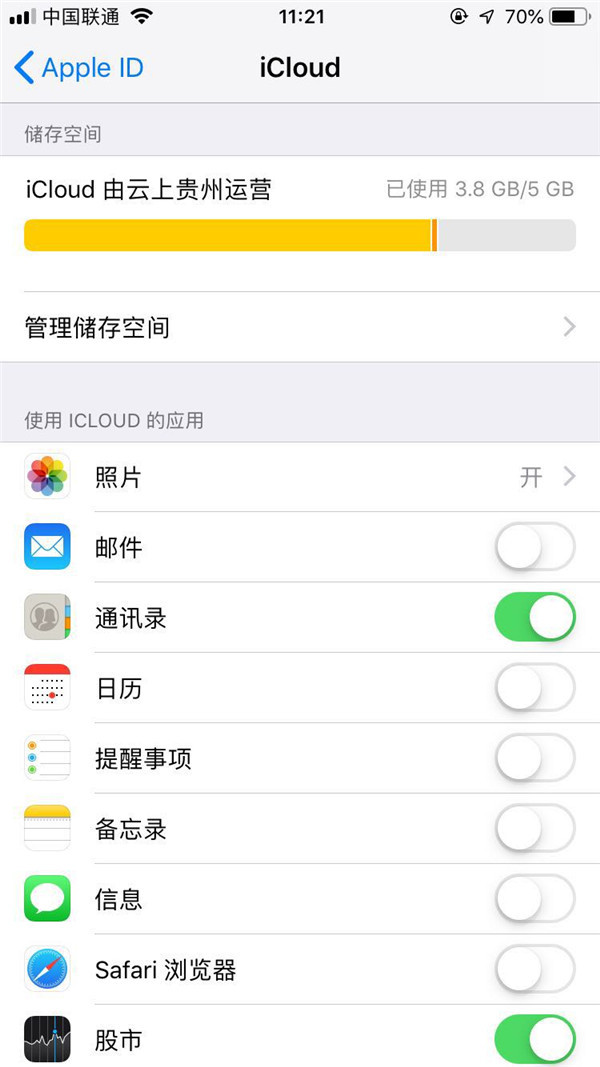Enable Safari 浏览器 iCloud sync

(x=535, y=970)
